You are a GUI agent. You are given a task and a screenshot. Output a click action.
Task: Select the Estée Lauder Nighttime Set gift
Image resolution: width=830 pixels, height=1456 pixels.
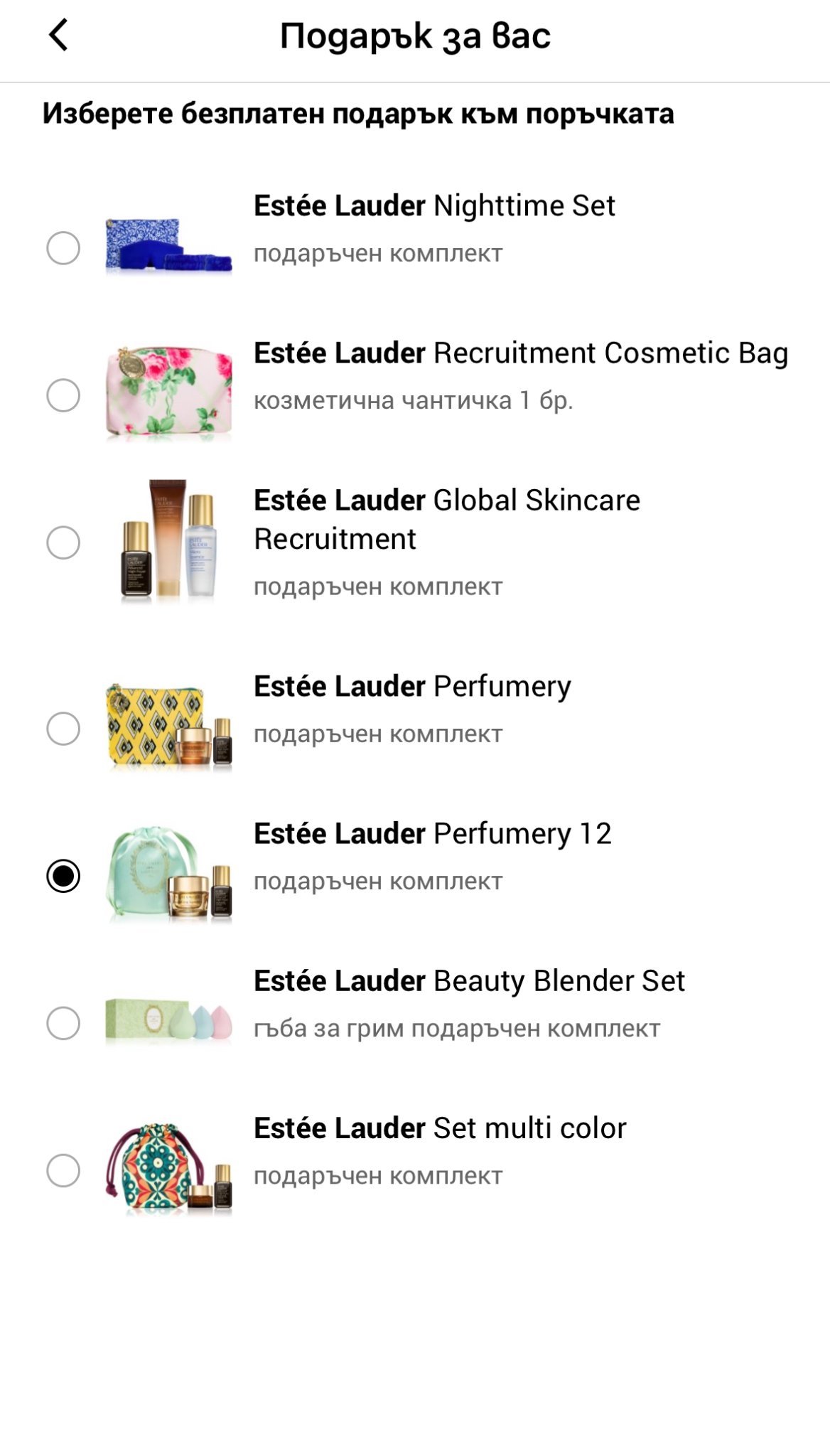[63, 248]
